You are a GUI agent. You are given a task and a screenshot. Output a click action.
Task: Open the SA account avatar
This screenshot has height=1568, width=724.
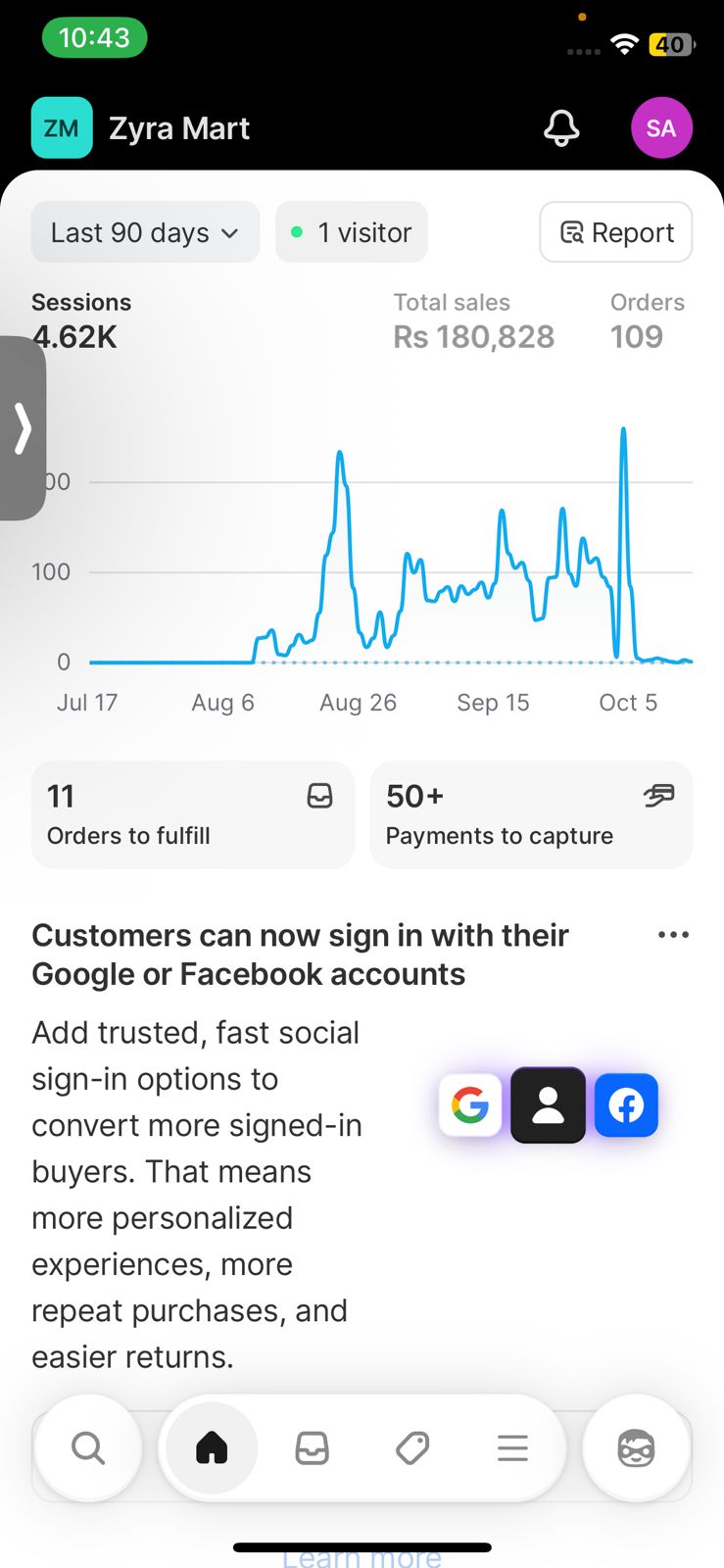click(661, 128)
